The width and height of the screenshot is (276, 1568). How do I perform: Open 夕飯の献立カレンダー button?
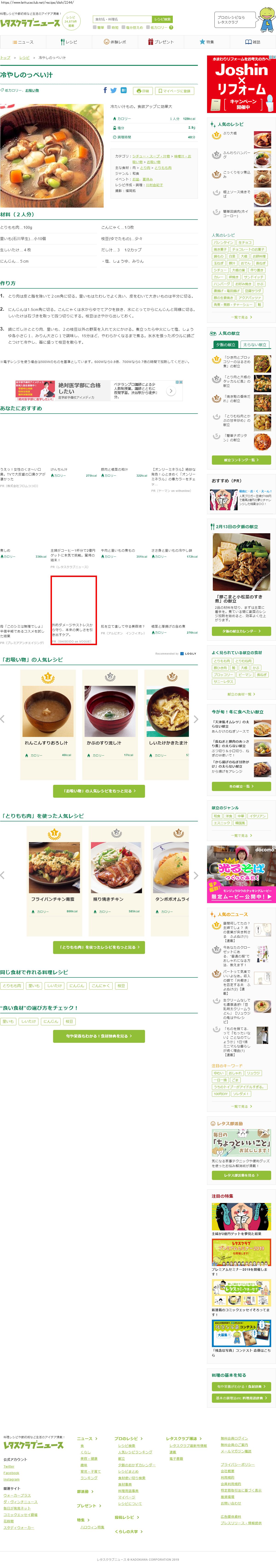point(241,631)
